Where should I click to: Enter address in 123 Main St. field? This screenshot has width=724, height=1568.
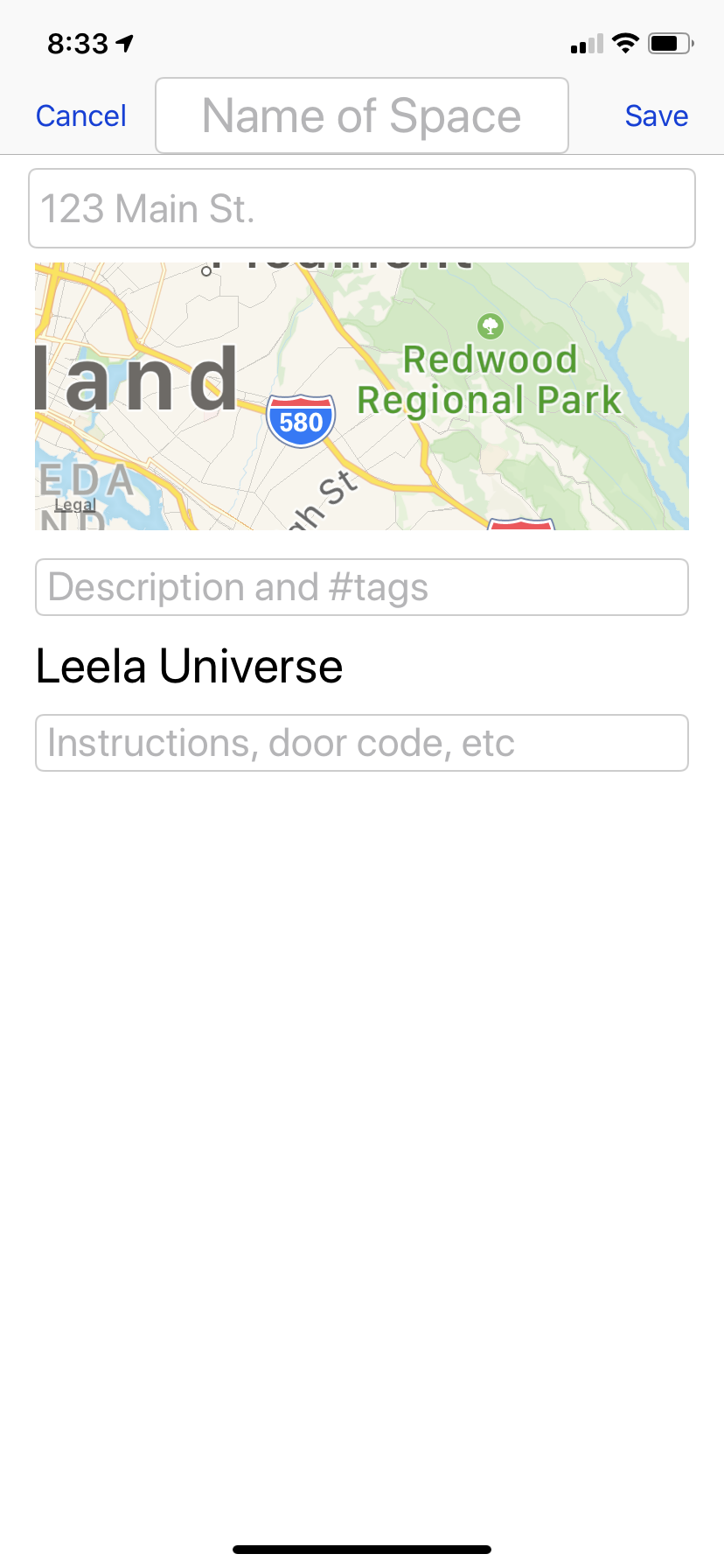362,208
